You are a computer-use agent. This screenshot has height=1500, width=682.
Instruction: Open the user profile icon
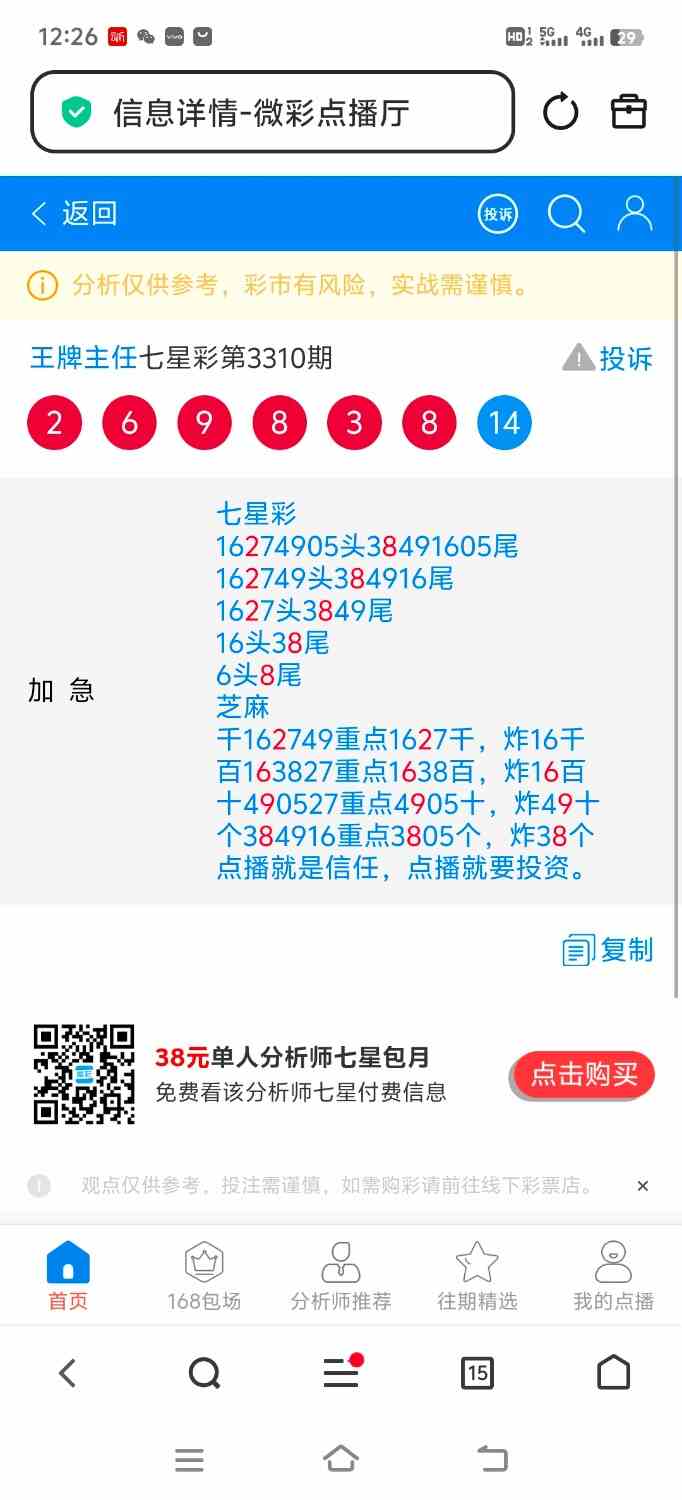click(x=634, y=213)
